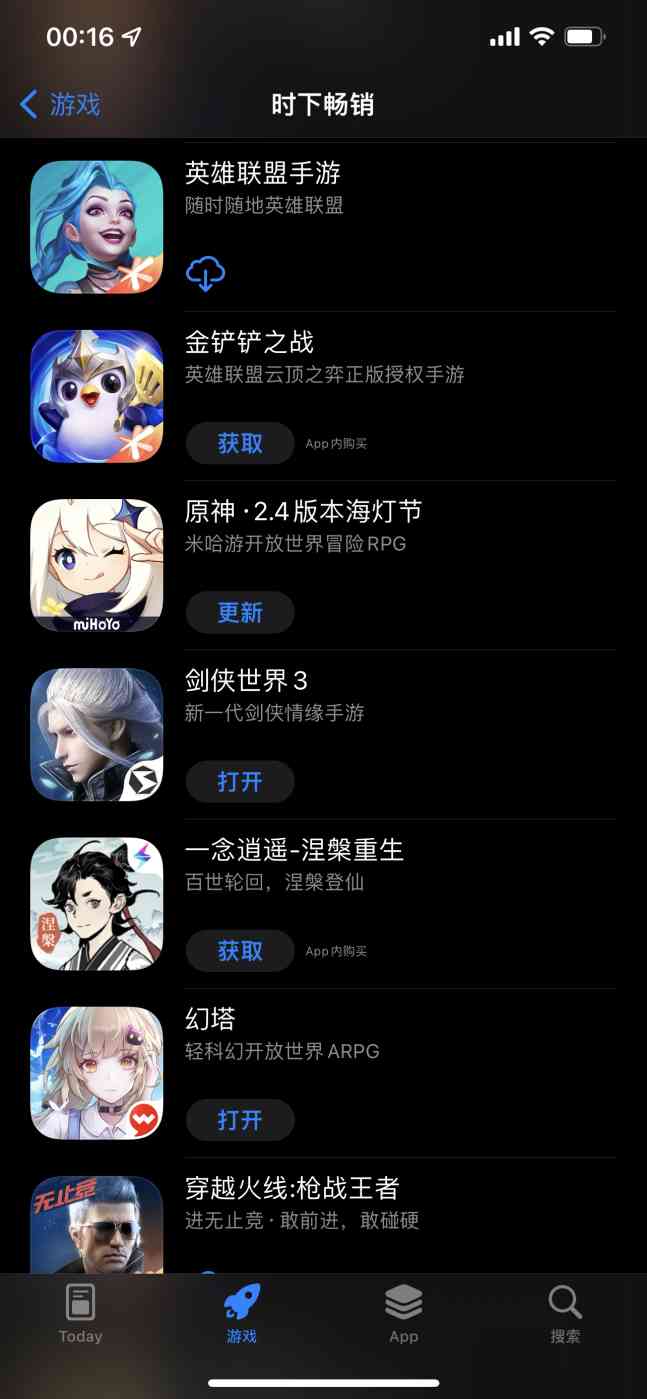Select the 游戏 tab
Screen dimensions: 647x1399
point(242,1314)
